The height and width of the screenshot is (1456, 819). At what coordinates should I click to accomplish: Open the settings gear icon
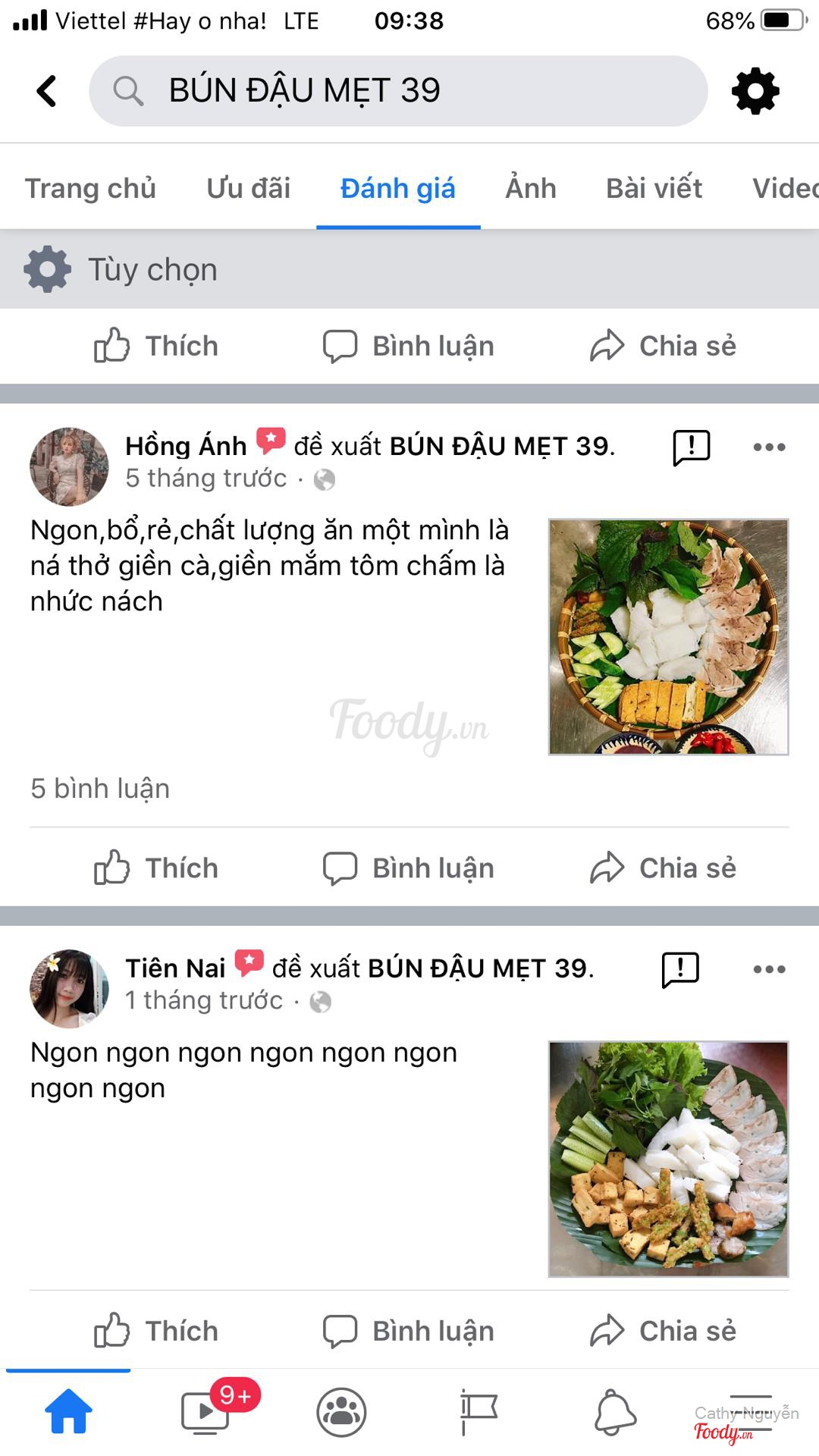[x=755, y=91]
